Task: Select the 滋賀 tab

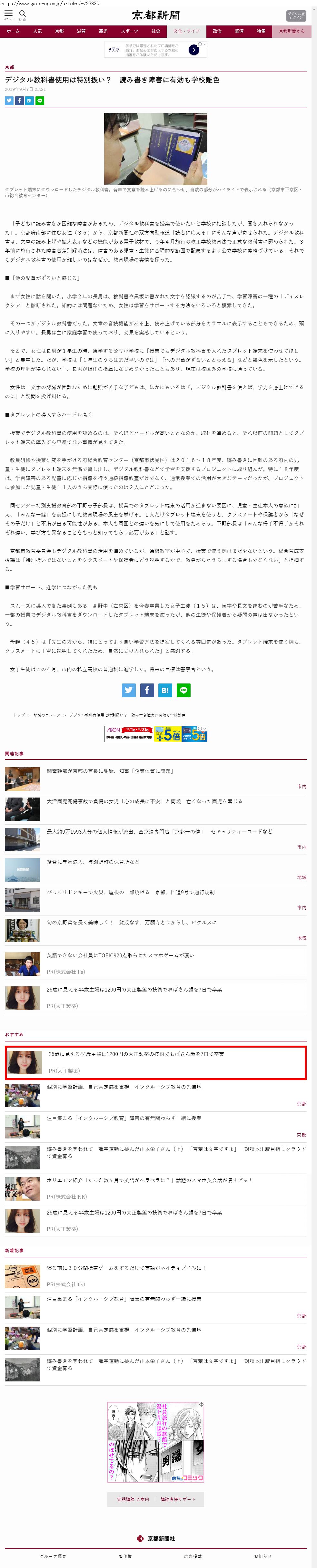Action: click(81, 31)
